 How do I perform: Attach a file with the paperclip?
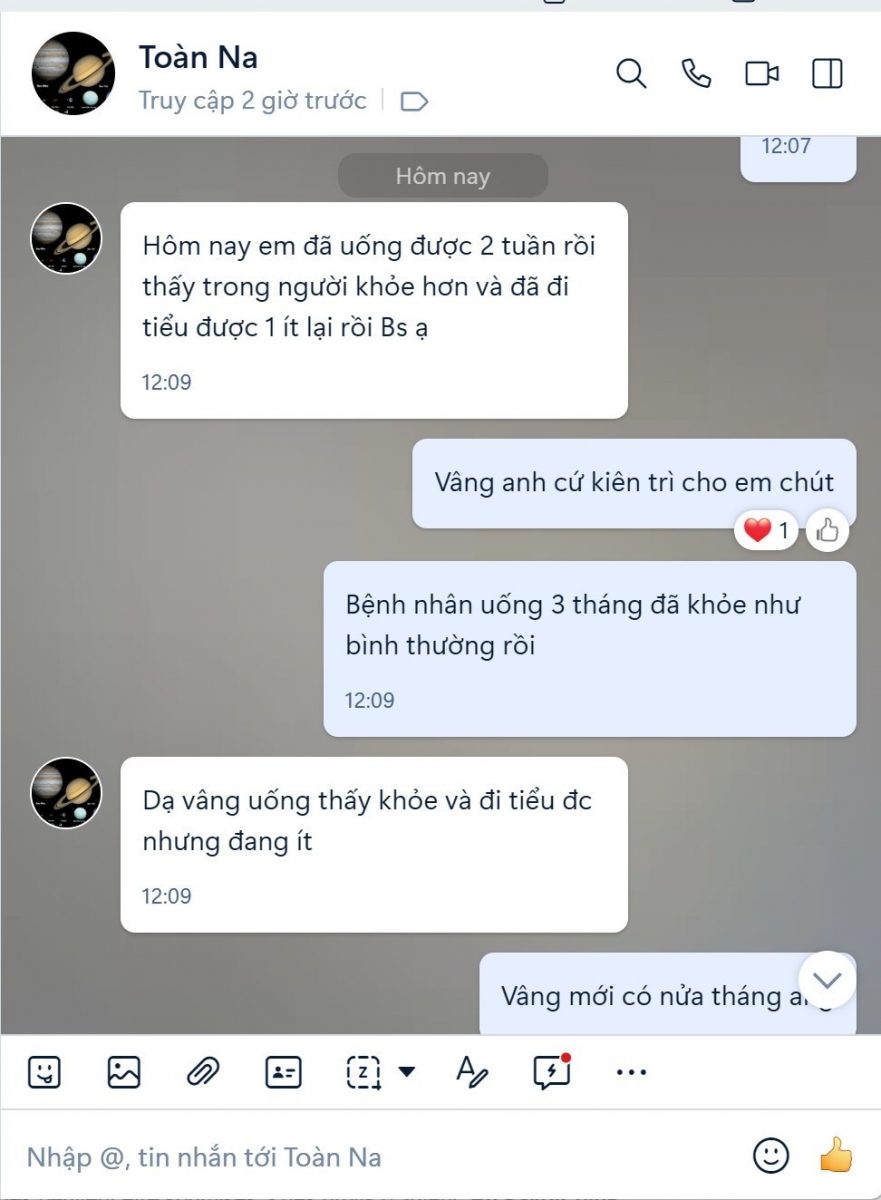point(203,1072)
